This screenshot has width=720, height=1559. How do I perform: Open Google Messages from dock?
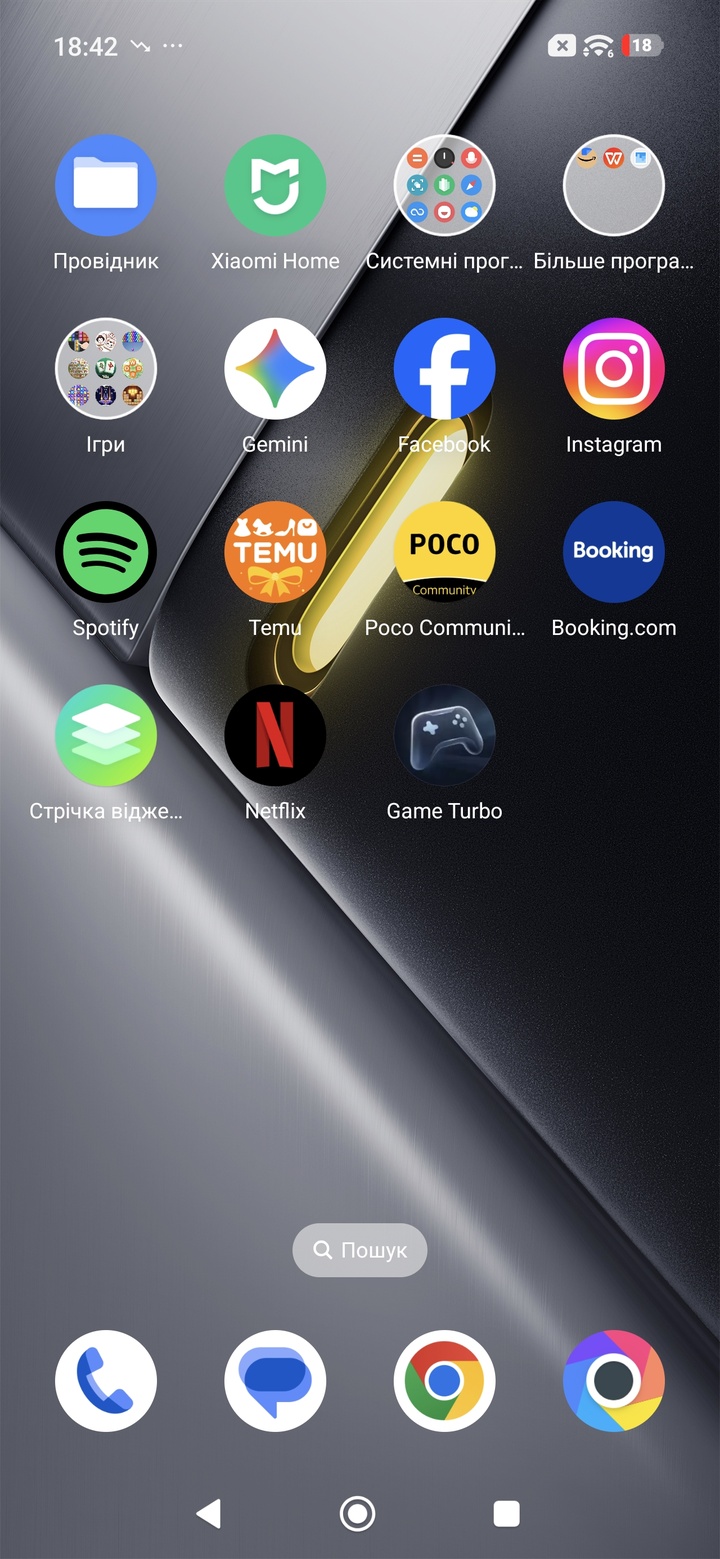(x=275, y=1381)
